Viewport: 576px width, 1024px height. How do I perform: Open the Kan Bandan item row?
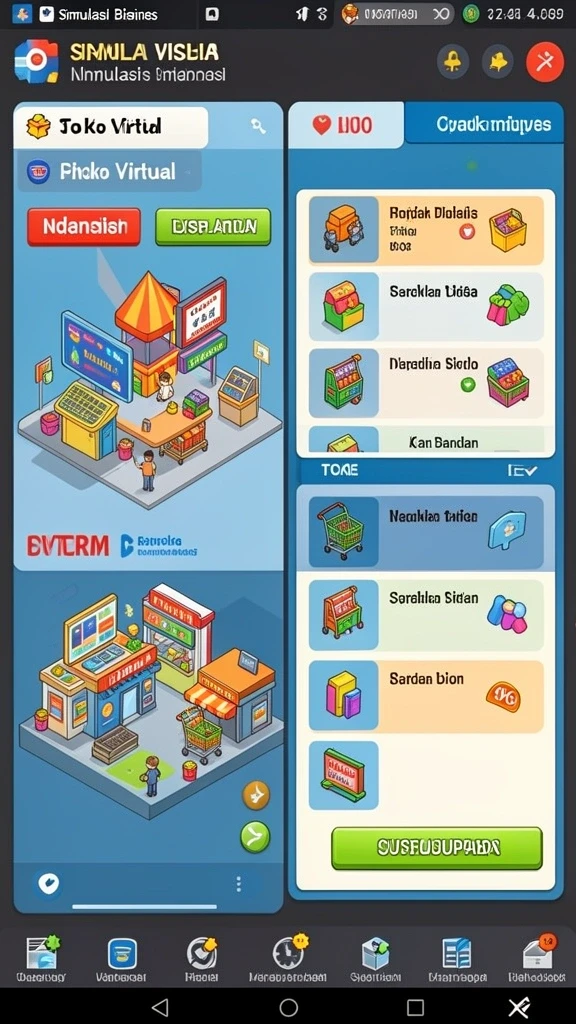(426, 440)
